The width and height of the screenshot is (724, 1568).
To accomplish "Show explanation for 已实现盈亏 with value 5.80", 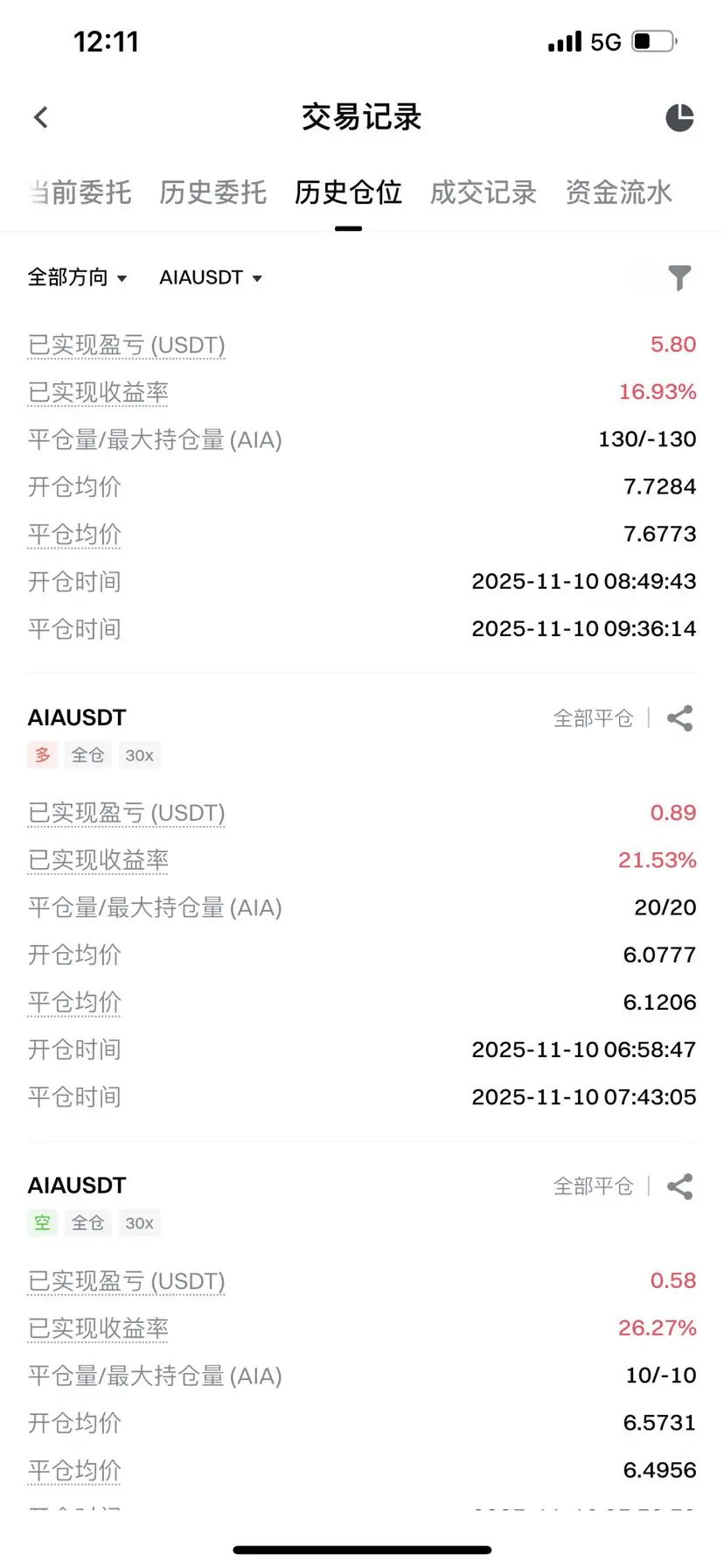I will pyautogui.click(x=127, y=345).
